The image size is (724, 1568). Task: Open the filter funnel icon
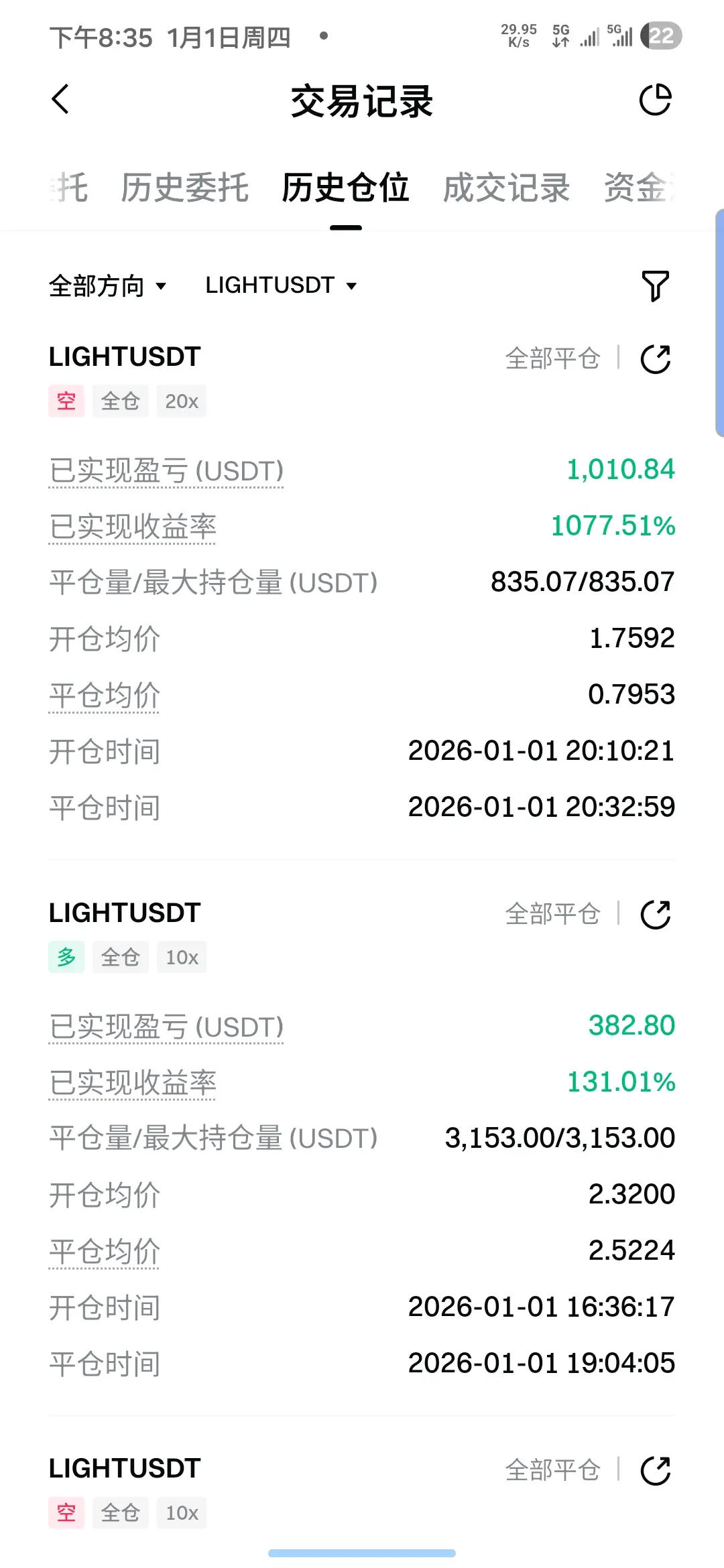point(655,286)
